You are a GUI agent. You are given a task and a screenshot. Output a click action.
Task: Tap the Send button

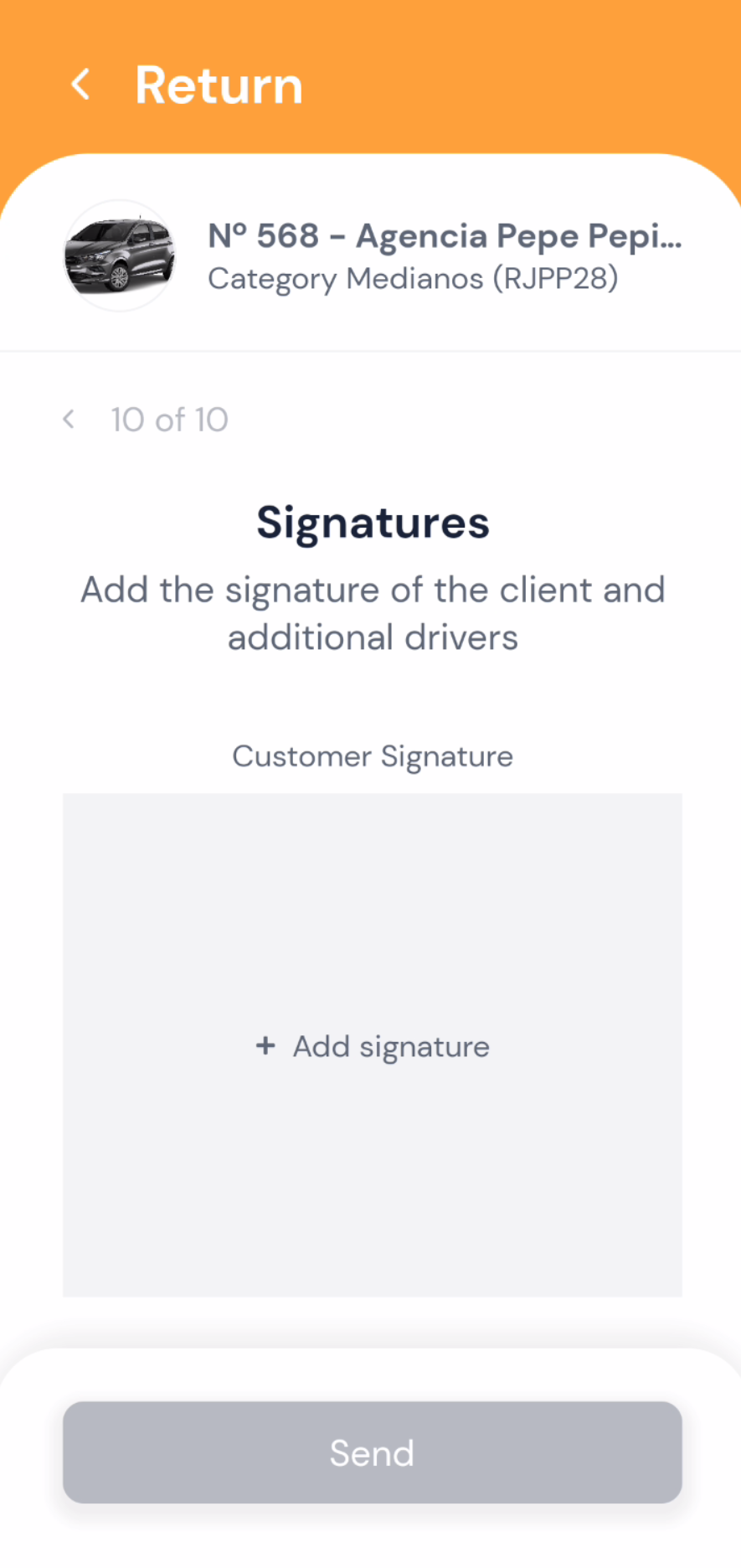point(373,1452)
